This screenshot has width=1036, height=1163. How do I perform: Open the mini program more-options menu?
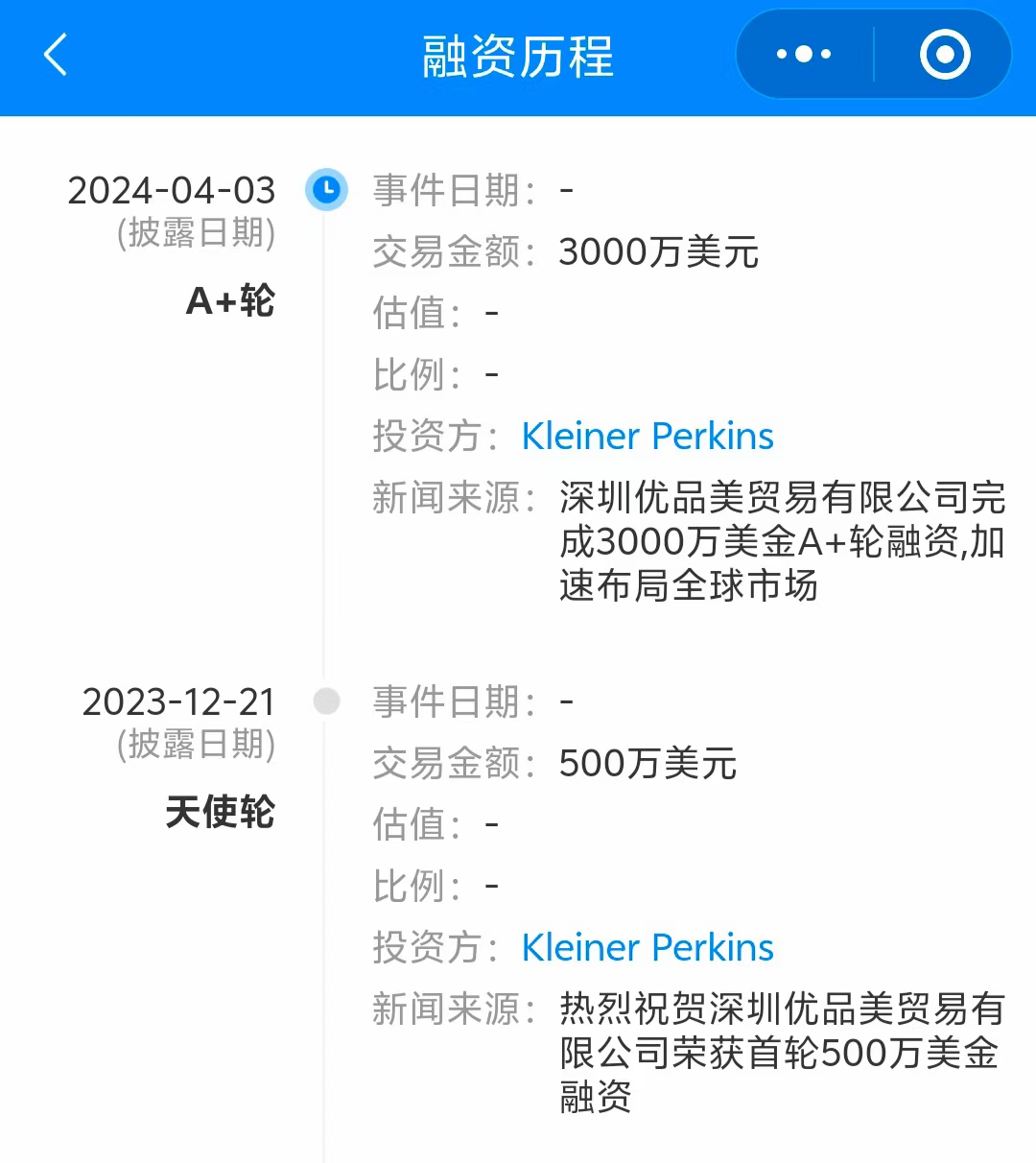coord(804,55)
